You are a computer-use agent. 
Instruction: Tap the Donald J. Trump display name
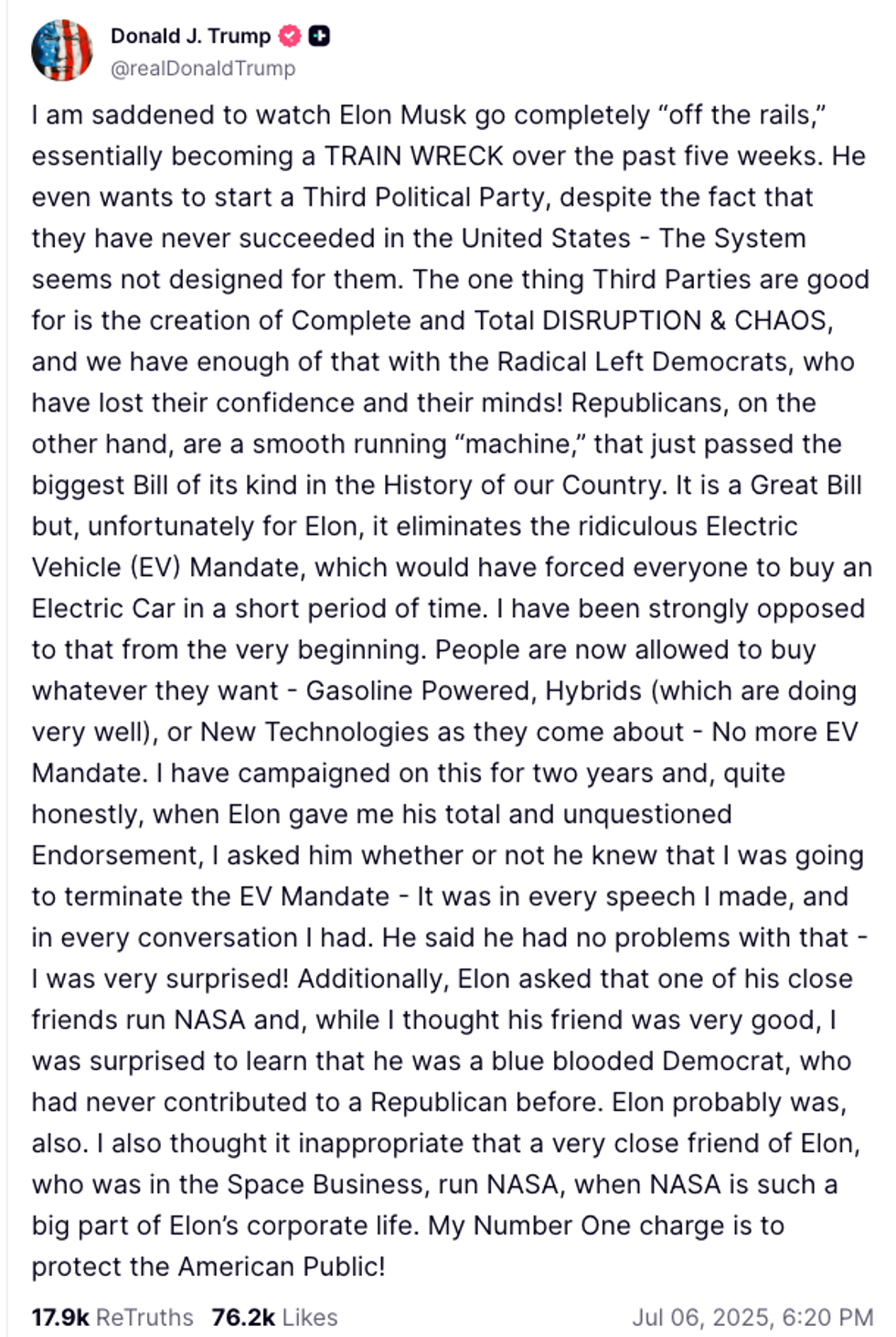[x=190, y=36]
